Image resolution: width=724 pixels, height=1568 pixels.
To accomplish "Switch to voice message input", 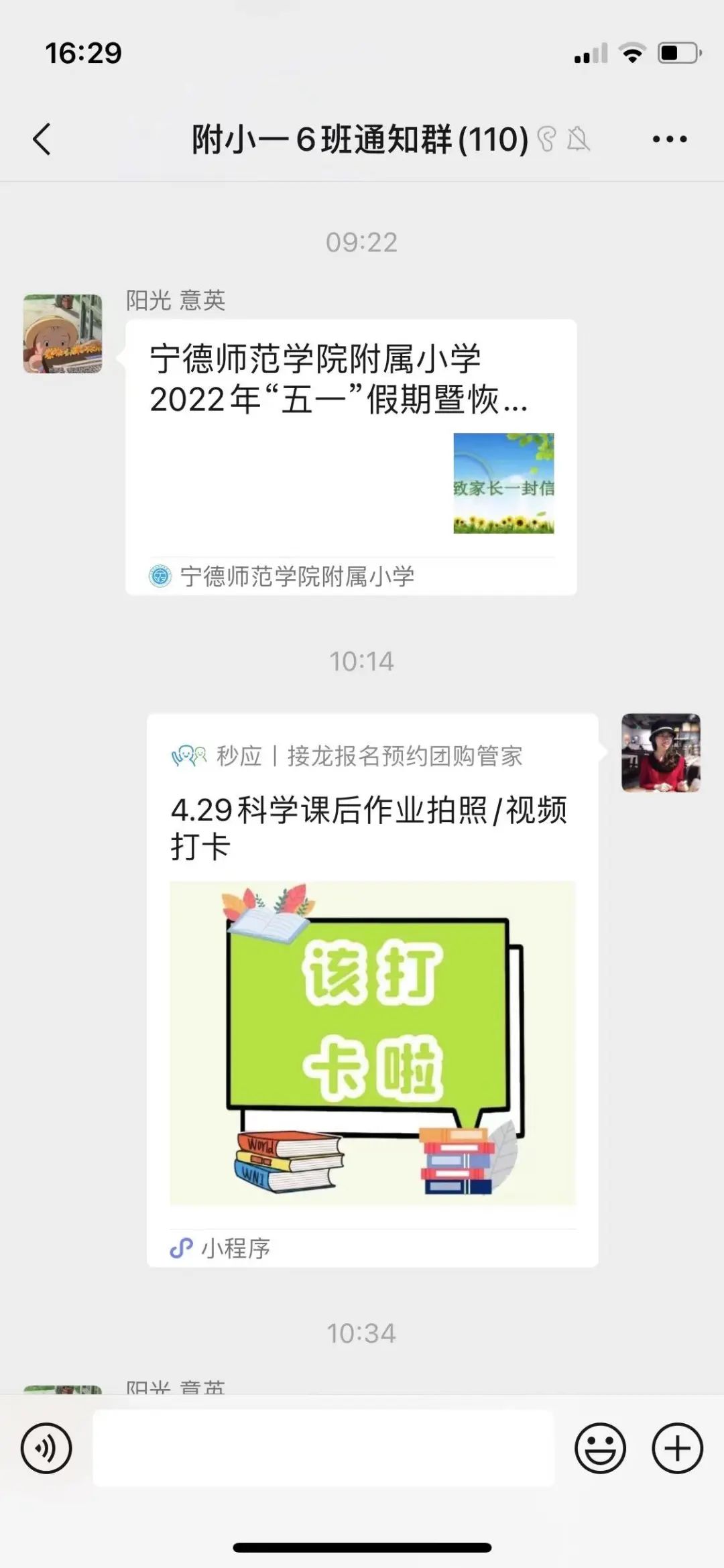I will [46, 1447].
